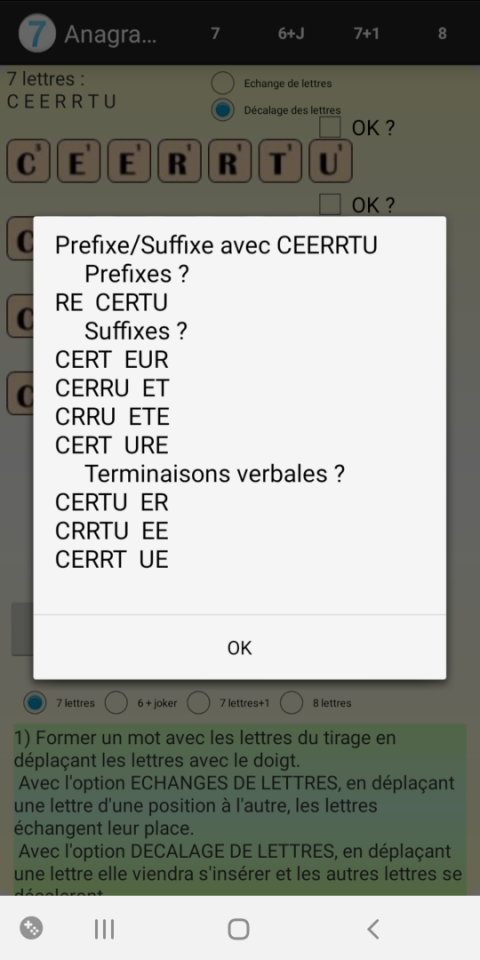Go back with the system back arrow
Screen dimensions: 480x960
tap(373, 929)
